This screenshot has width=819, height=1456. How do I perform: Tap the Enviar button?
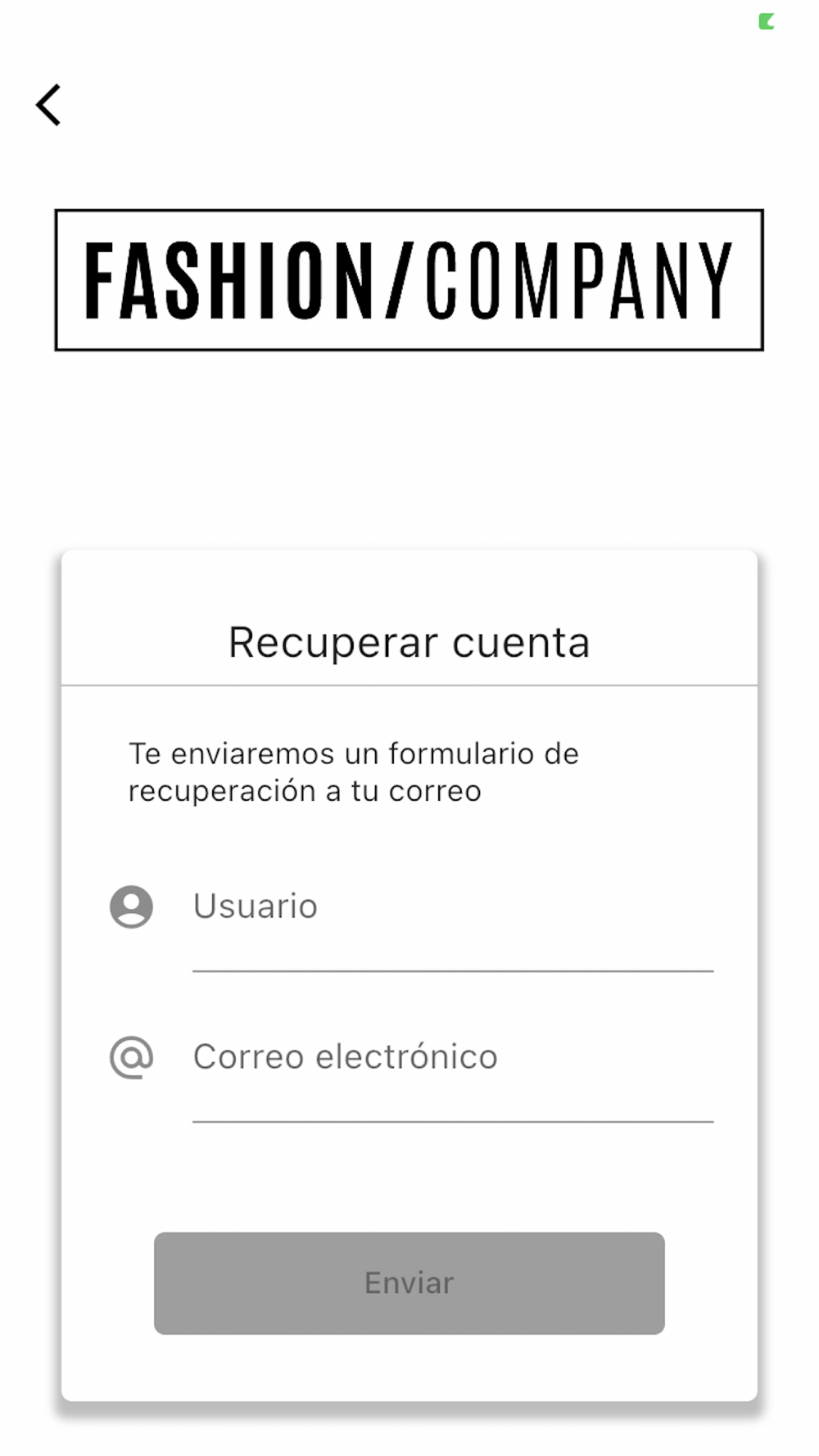pyautogui.click(x=409, y=1283)
